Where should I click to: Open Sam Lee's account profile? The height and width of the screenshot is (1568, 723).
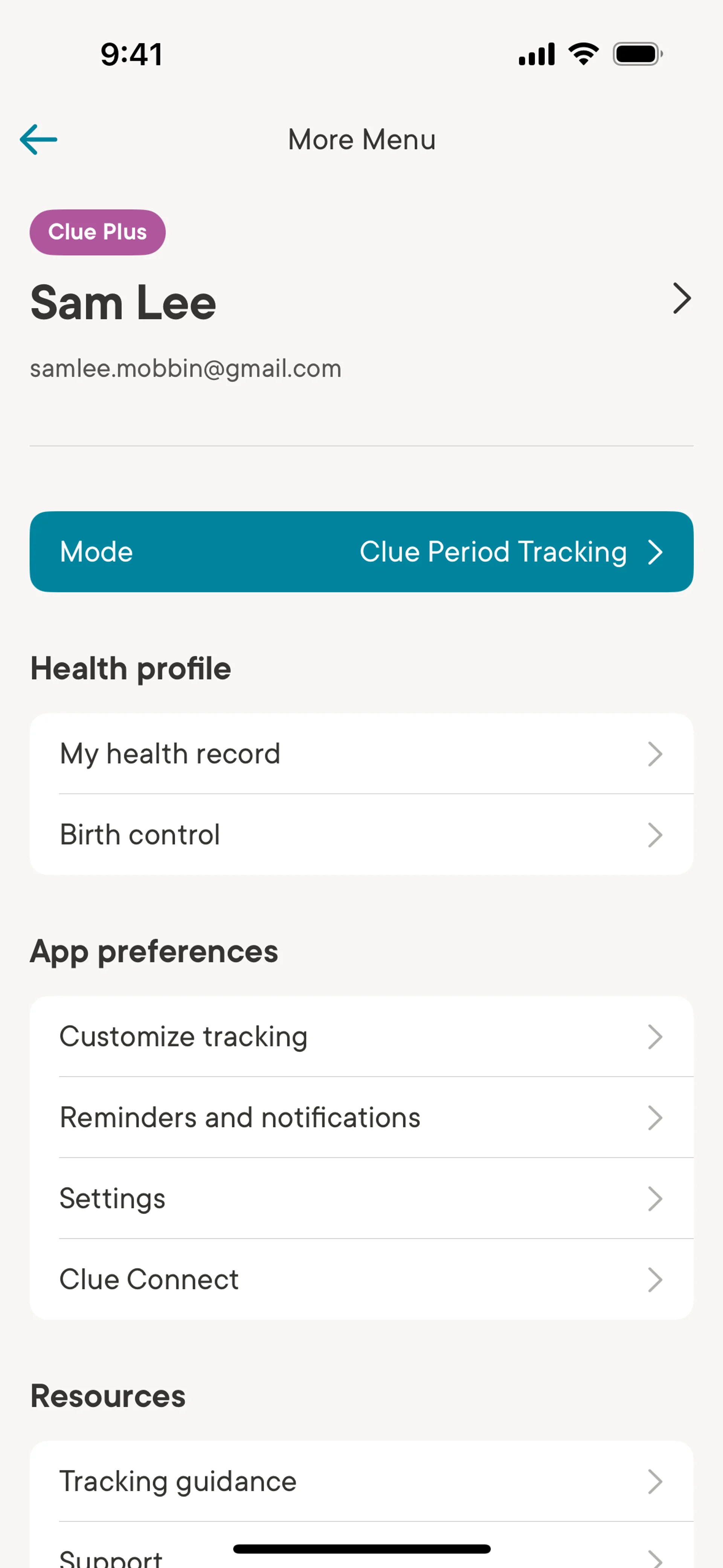point(361,303)
